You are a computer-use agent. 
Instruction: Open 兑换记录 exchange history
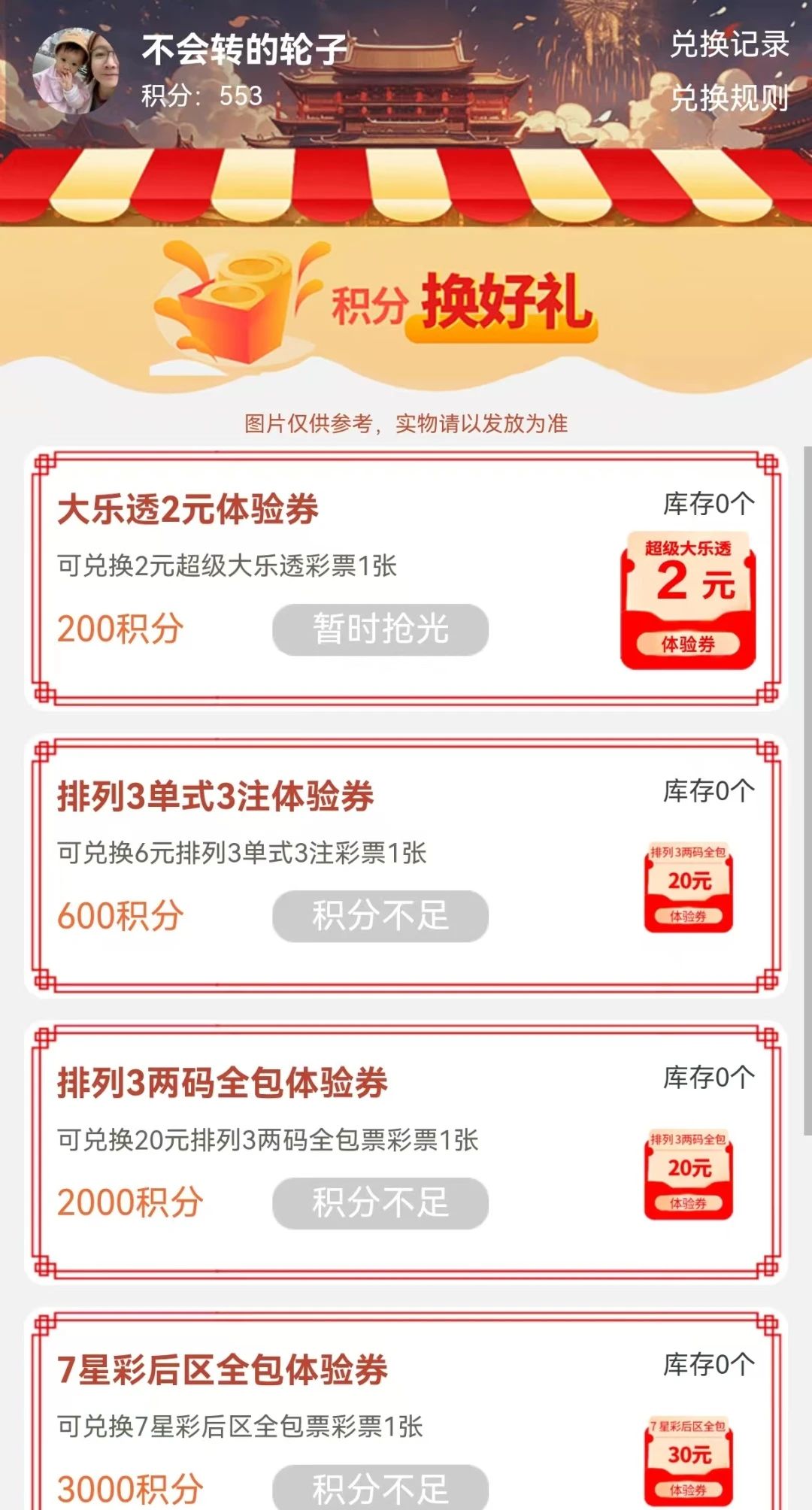729,44
